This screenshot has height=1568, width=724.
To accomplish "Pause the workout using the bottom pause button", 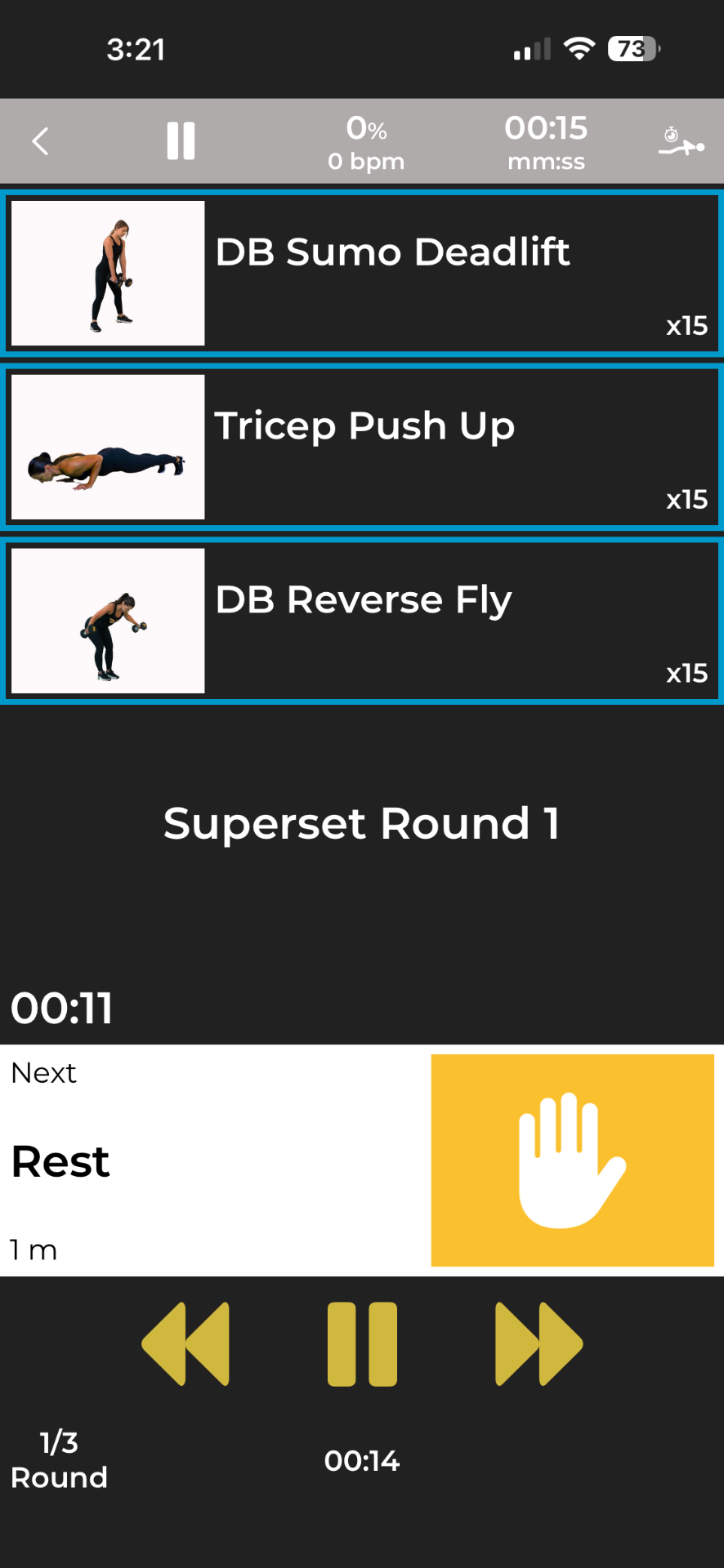I will [362, 1343].
